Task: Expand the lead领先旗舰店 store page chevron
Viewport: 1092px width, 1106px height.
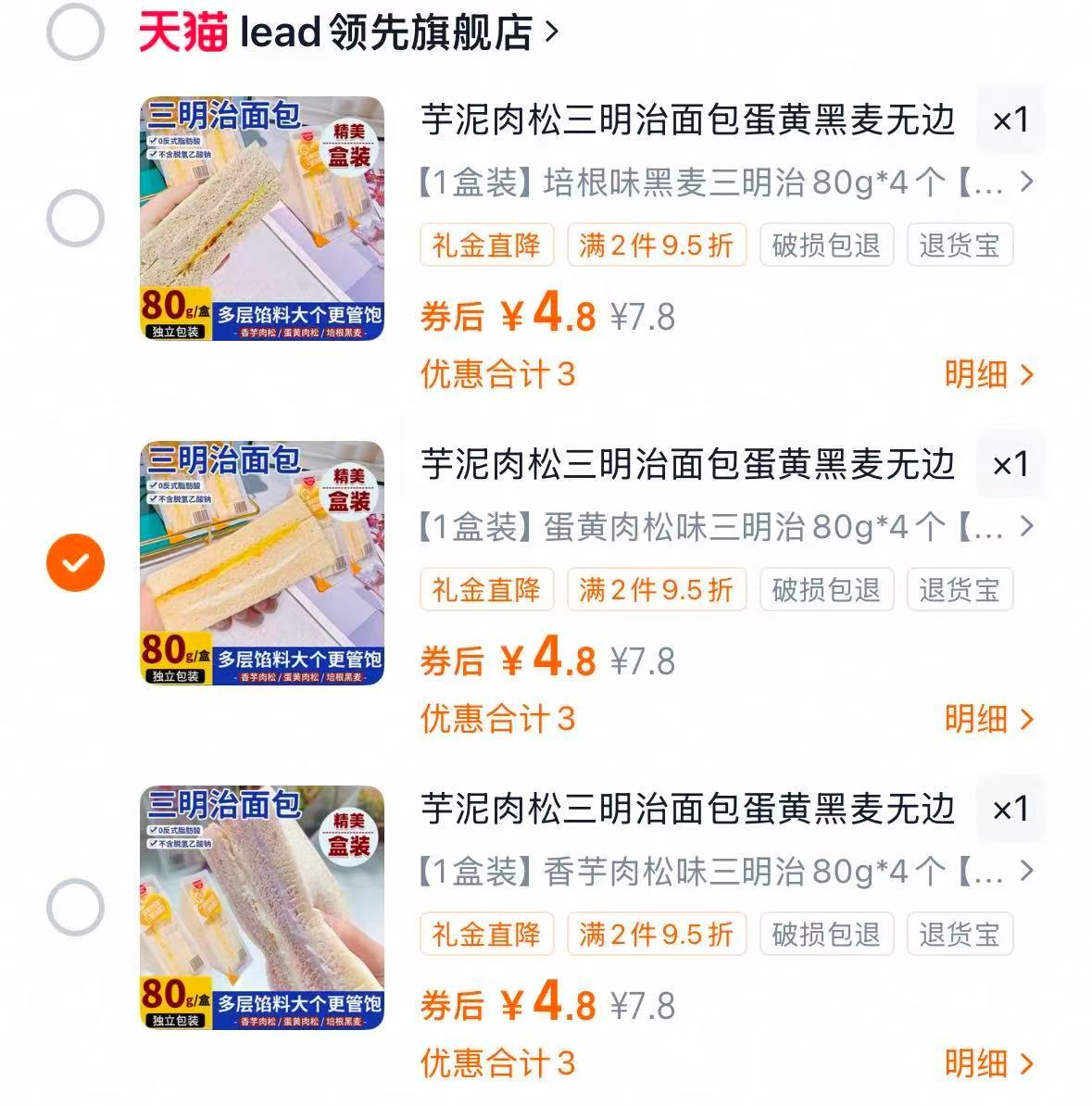Action: [548, 31]
